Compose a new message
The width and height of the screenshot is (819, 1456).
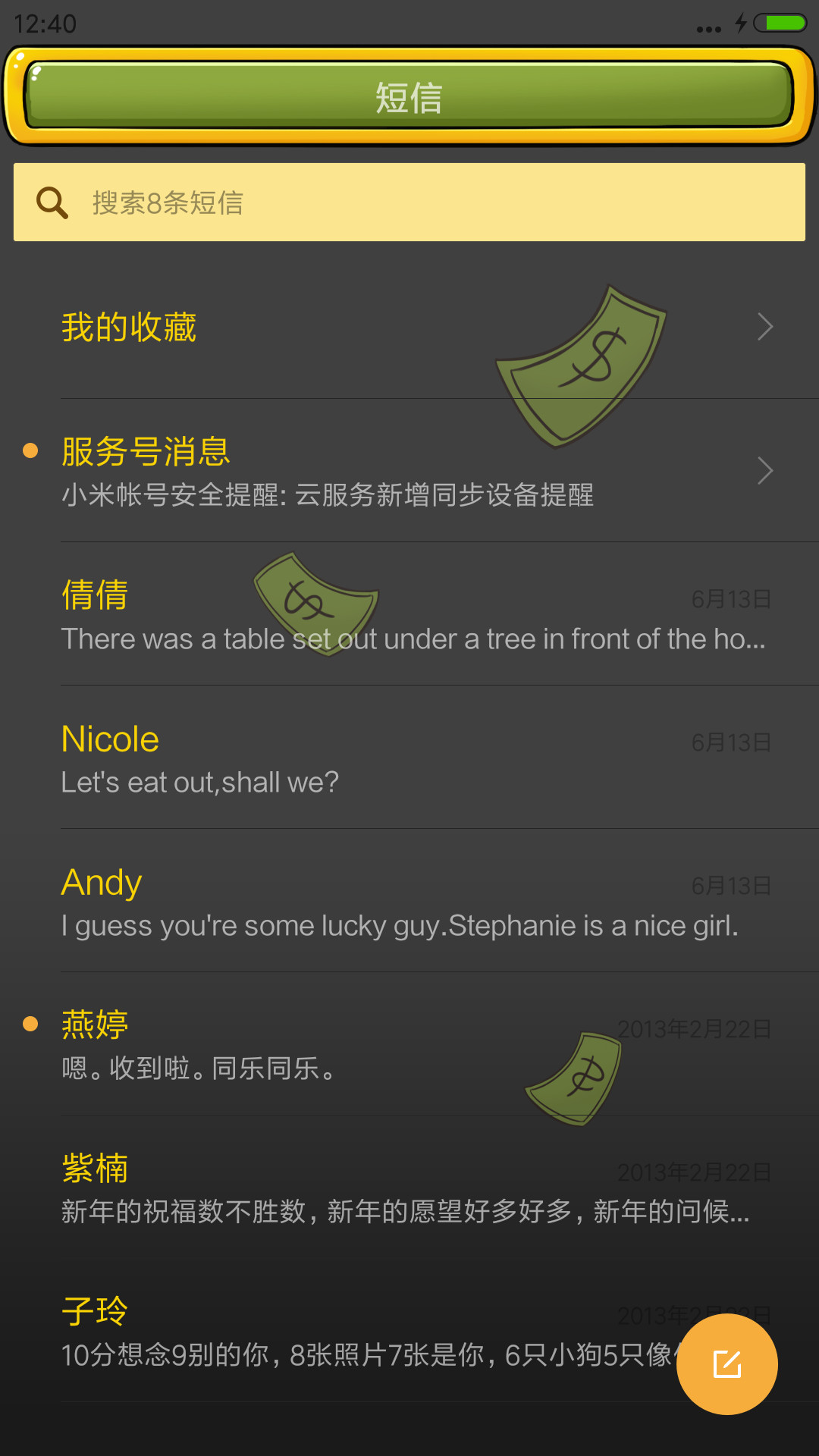pyautogui.click(x=727, y=1364)
